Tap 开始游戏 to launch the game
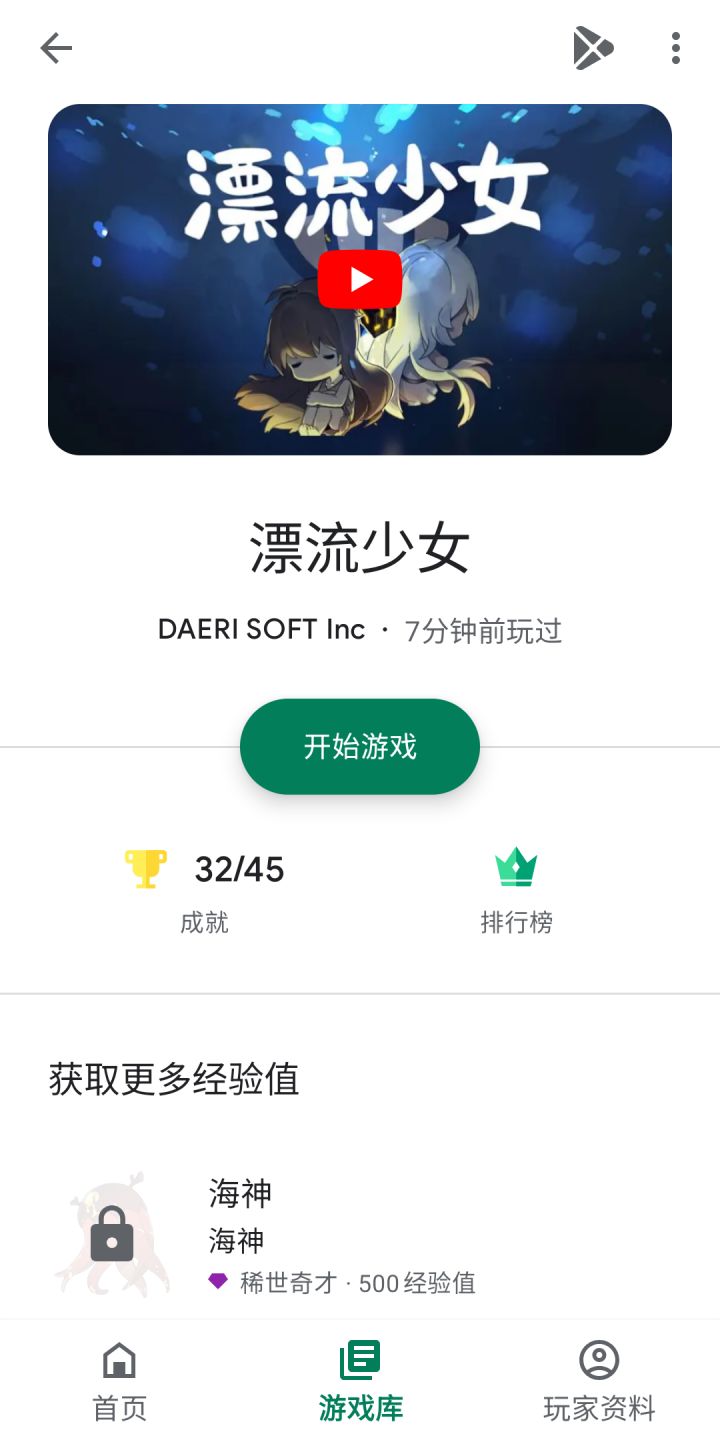Screen dimensions: 720x1432 point(359,746)
